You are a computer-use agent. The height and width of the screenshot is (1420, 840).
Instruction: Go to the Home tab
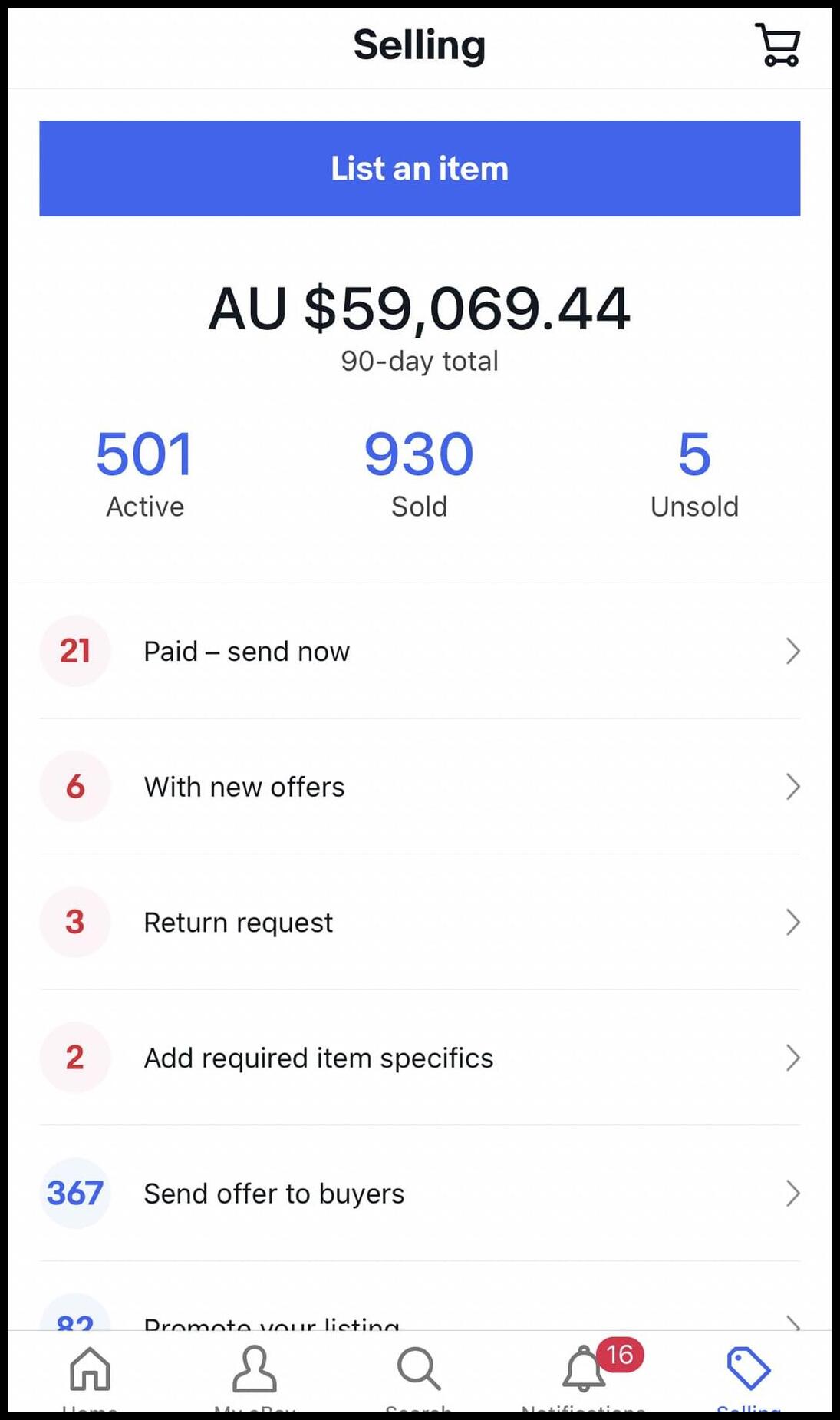tap(90, 1374)
